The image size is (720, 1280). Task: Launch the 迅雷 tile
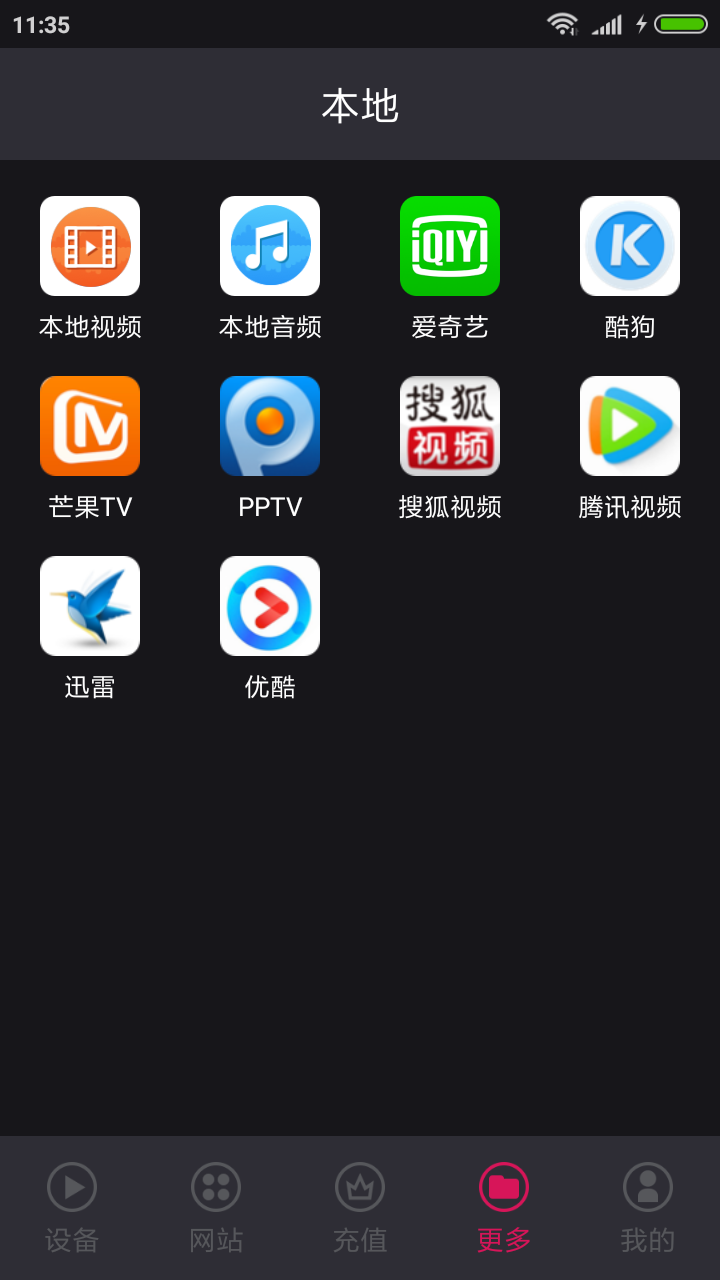pos(90,606)
